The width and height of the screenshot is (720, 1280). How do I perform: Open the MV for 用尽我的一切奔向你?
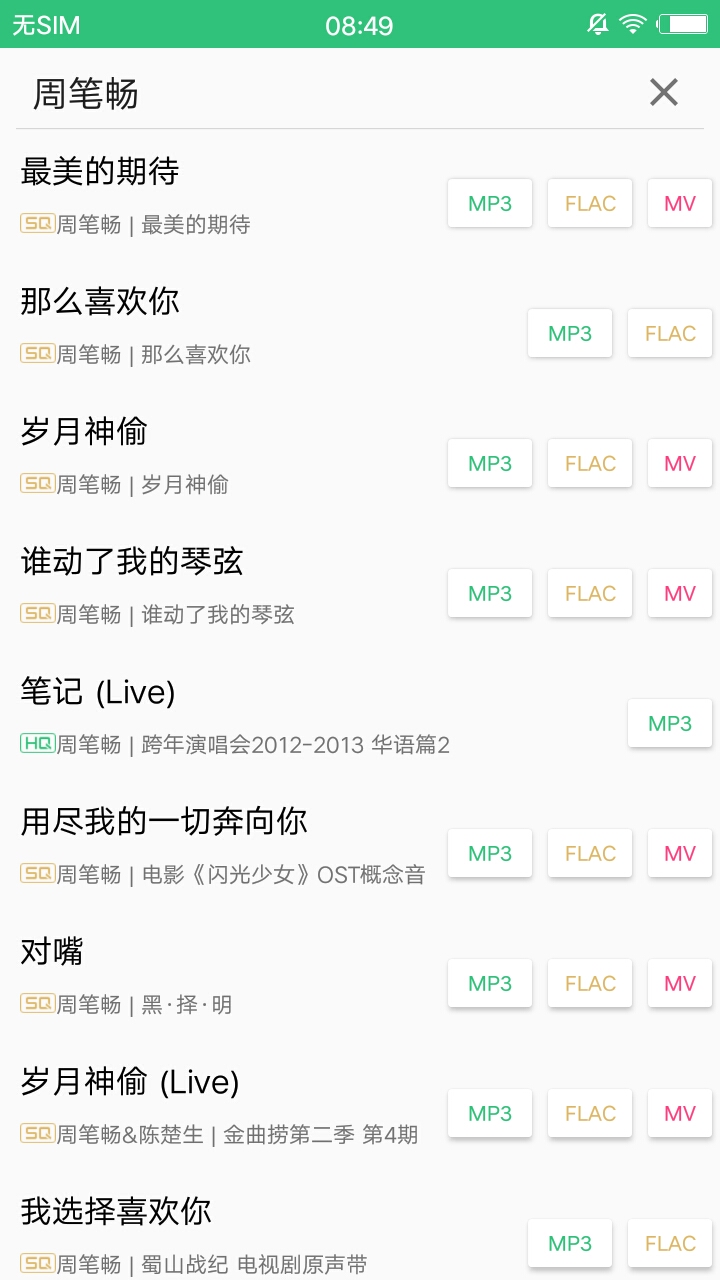tap(679, 853)
